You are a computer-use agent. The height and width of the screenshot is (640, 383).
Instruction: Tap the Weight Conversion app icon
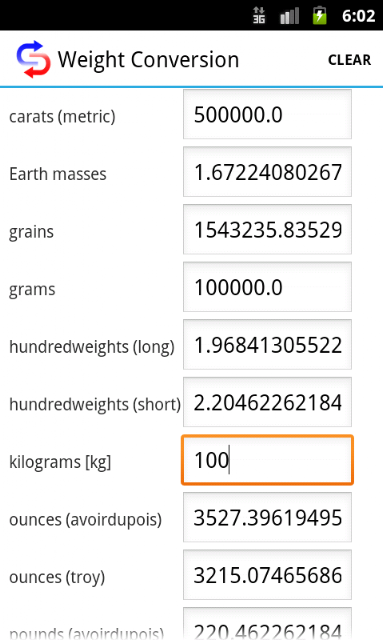coord(33,59)
